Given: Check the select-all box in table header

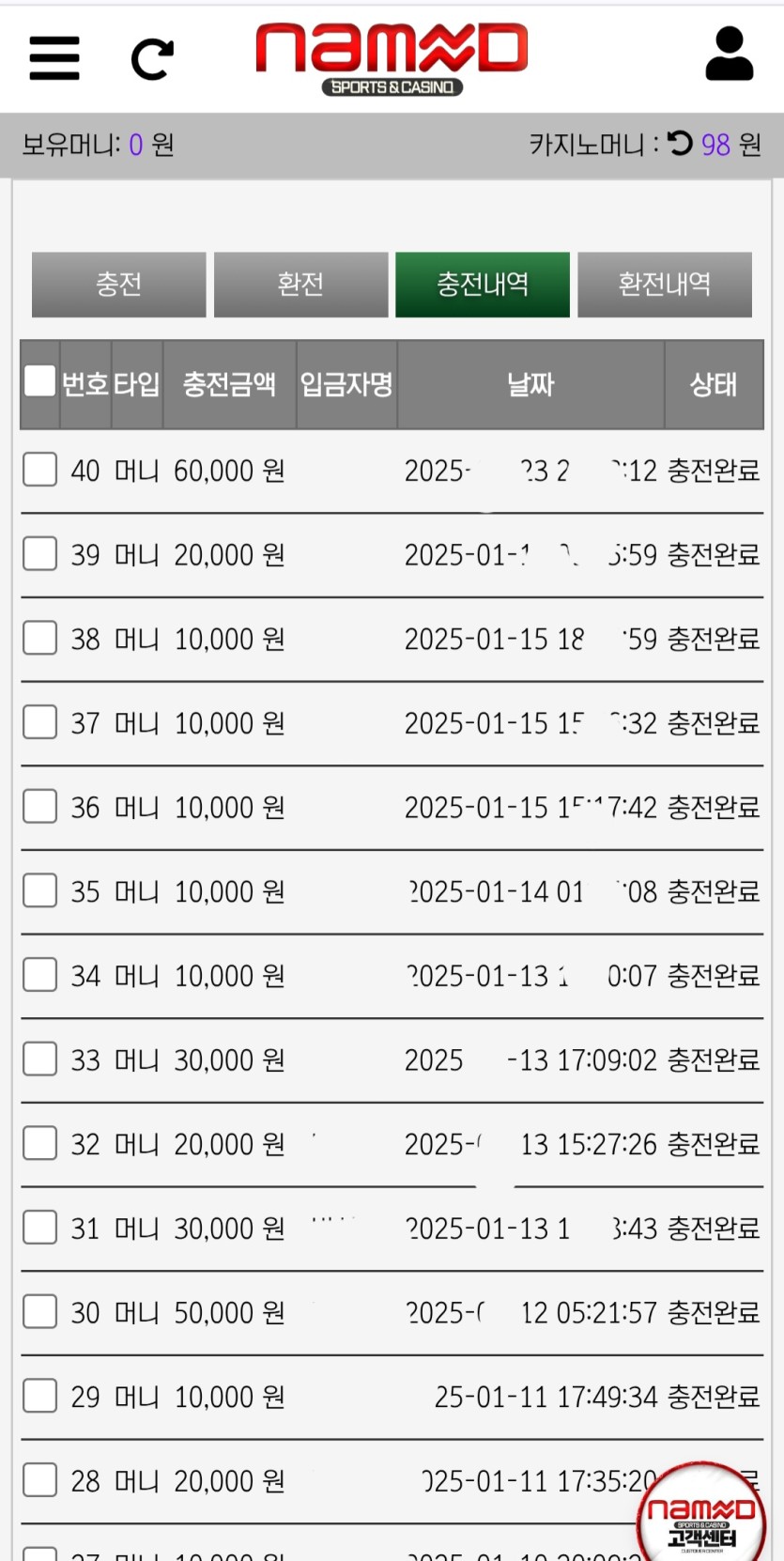Looking at the screenshot, I should point(39,381).
